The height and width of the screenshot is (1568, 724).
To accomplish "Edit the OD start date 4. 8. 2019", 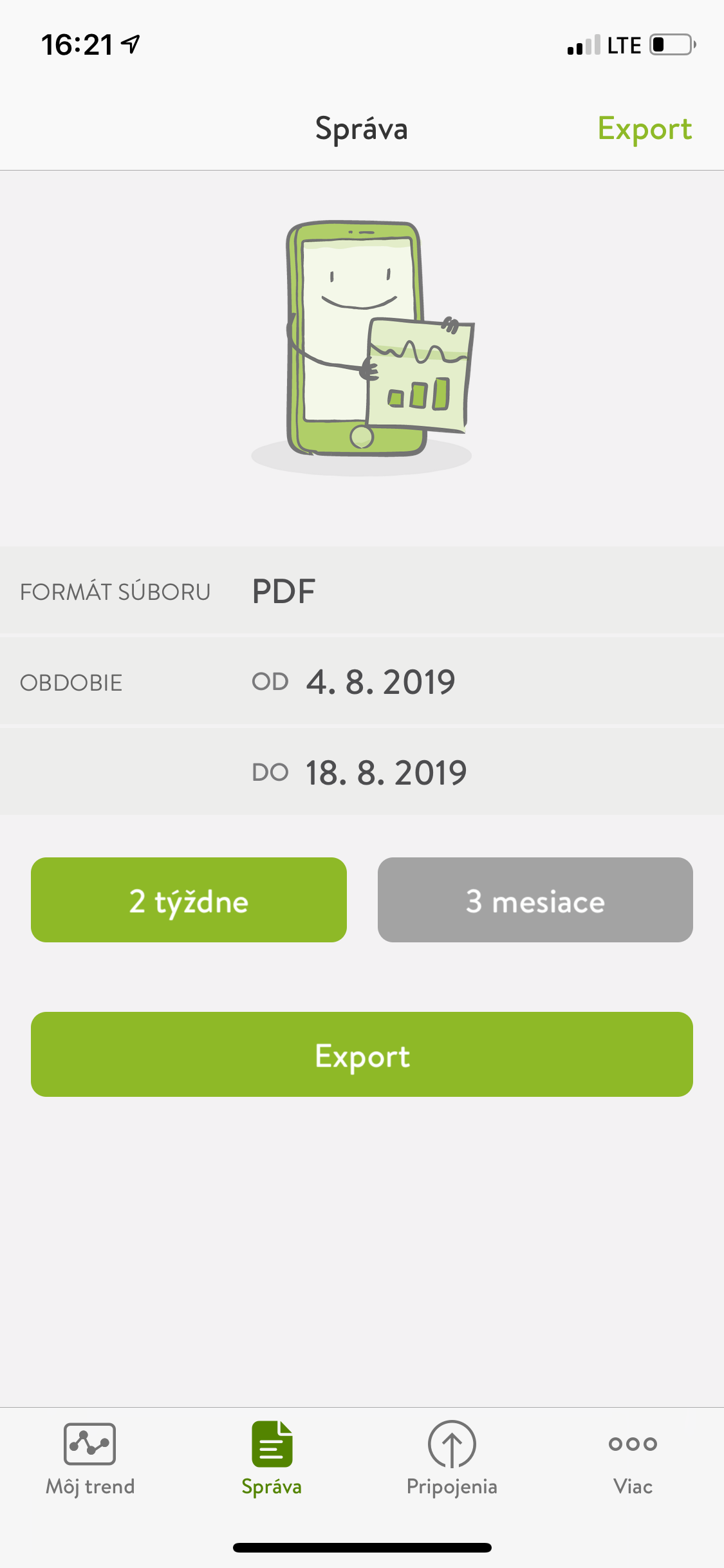I will click(380, 682).
